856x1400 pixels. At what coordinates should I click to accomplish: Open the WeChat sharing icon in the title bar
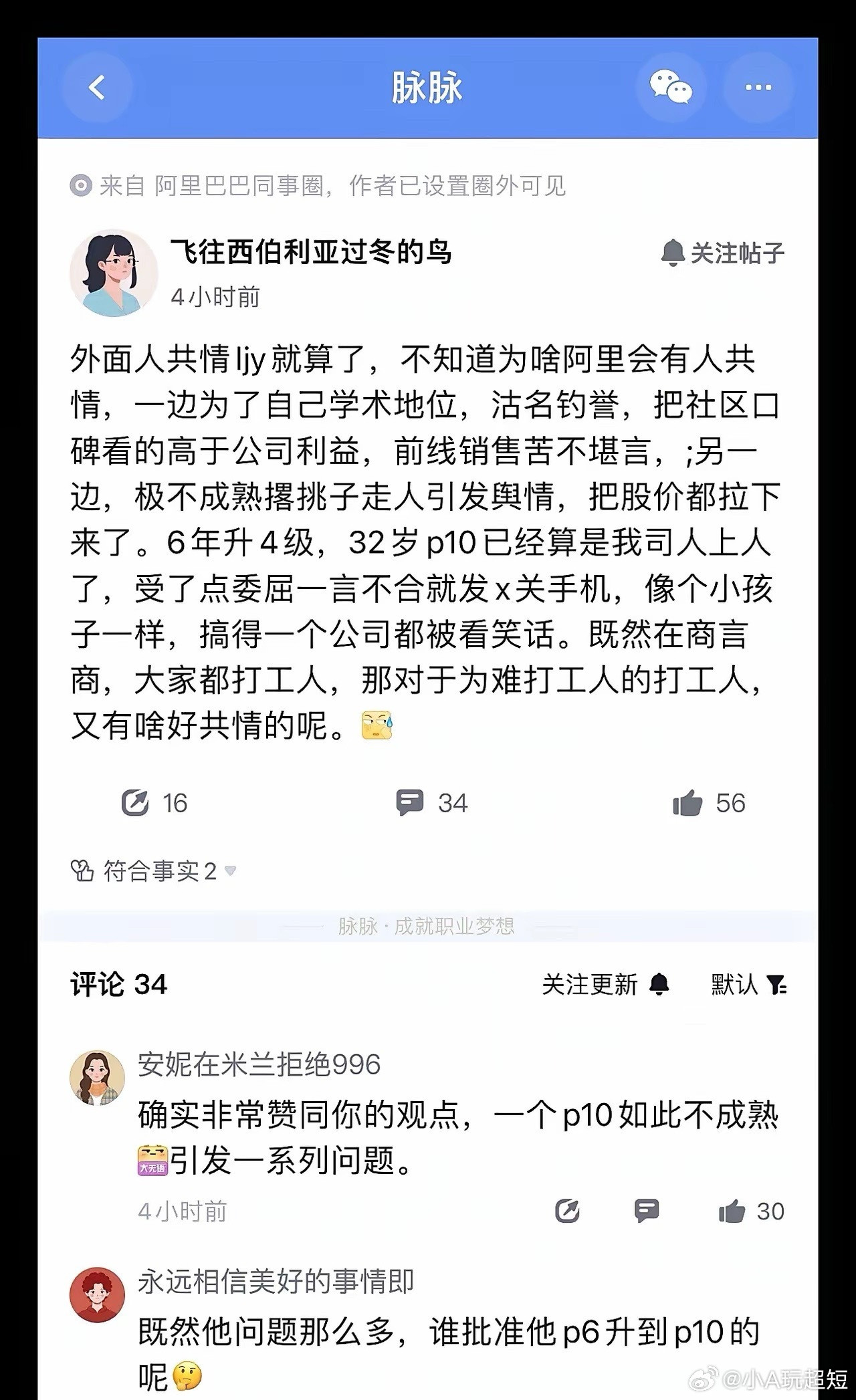(671, 88)
